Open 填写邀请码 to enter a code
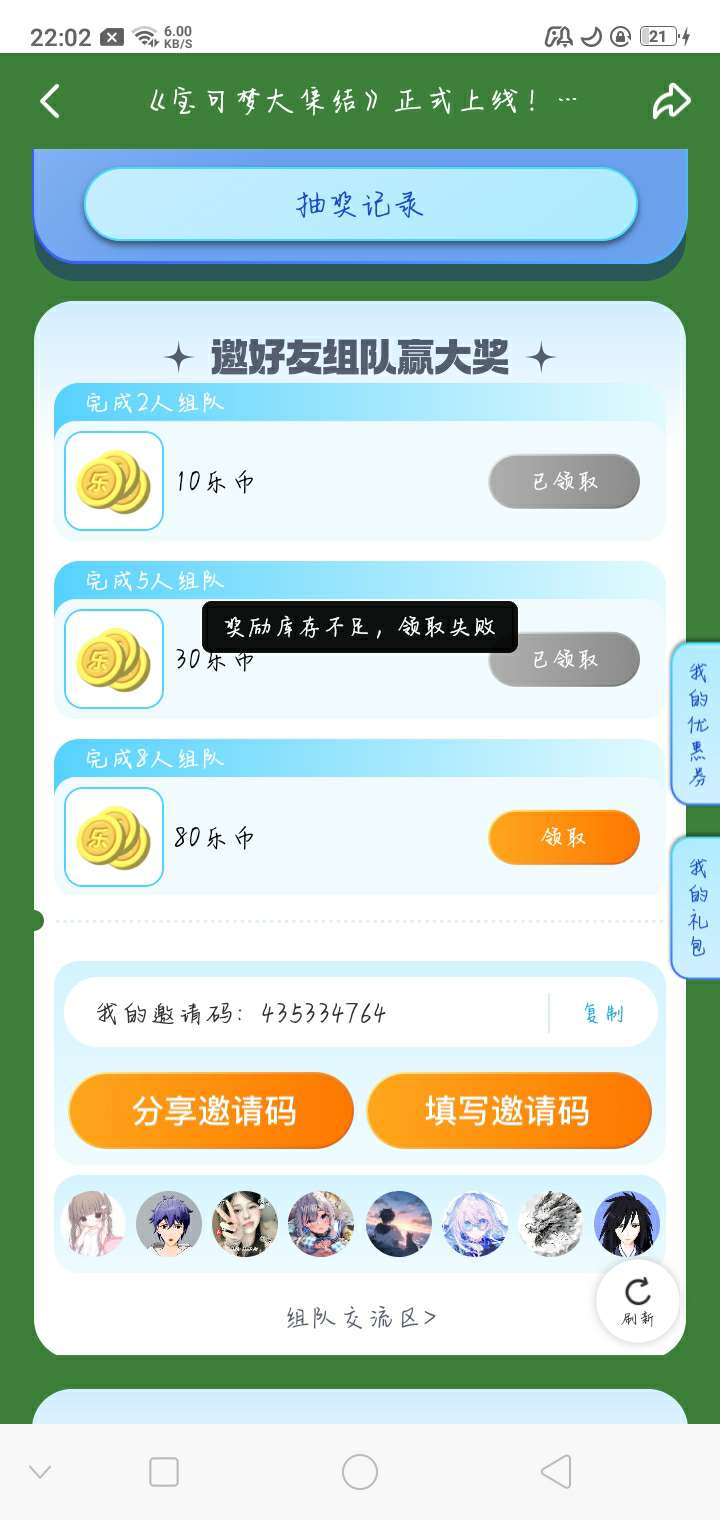Viewport: 720px width, 1520px height. [508, 1110]
